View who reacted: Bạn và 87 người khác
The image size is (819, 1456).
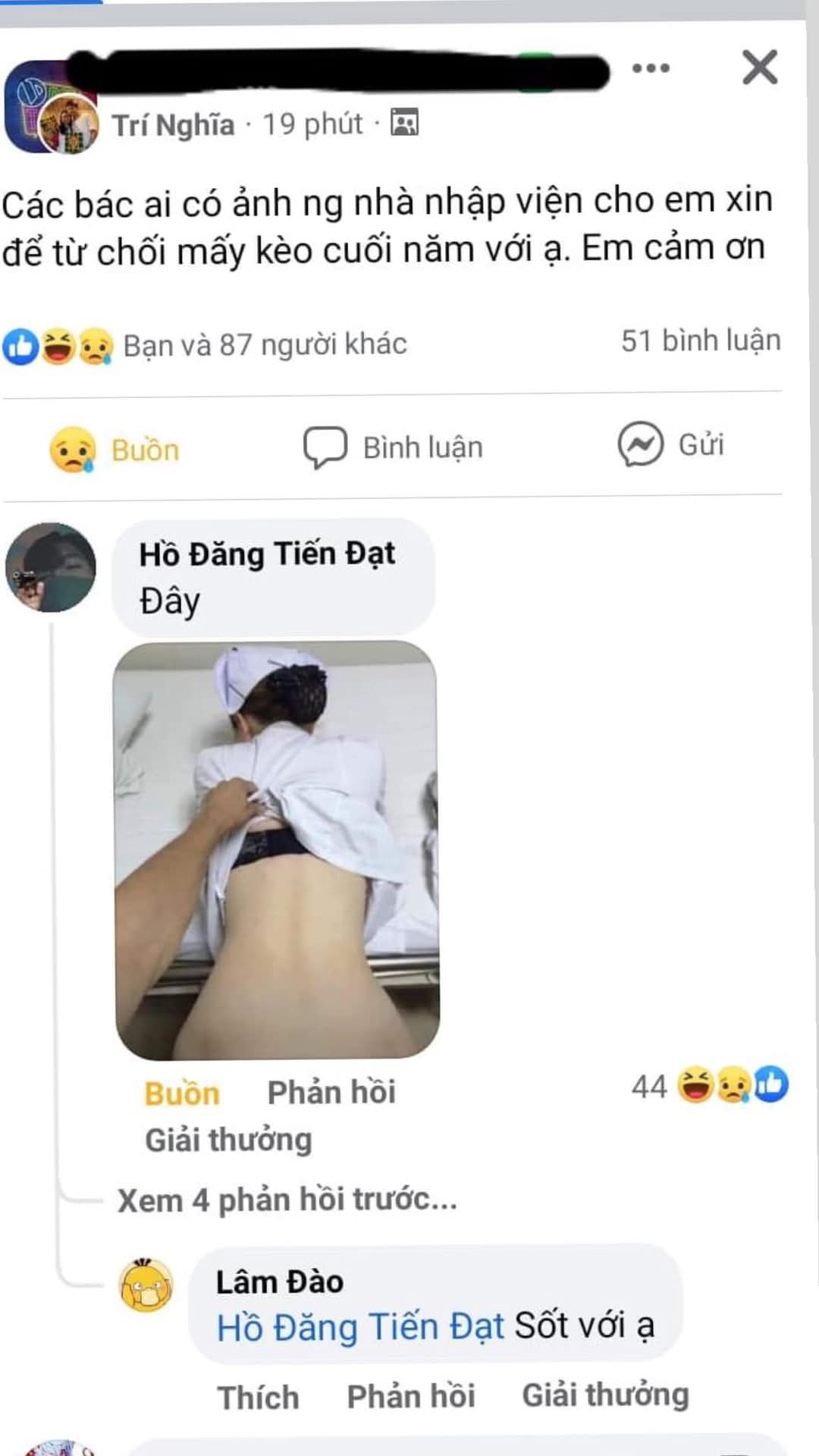click(x=264, y=345)
